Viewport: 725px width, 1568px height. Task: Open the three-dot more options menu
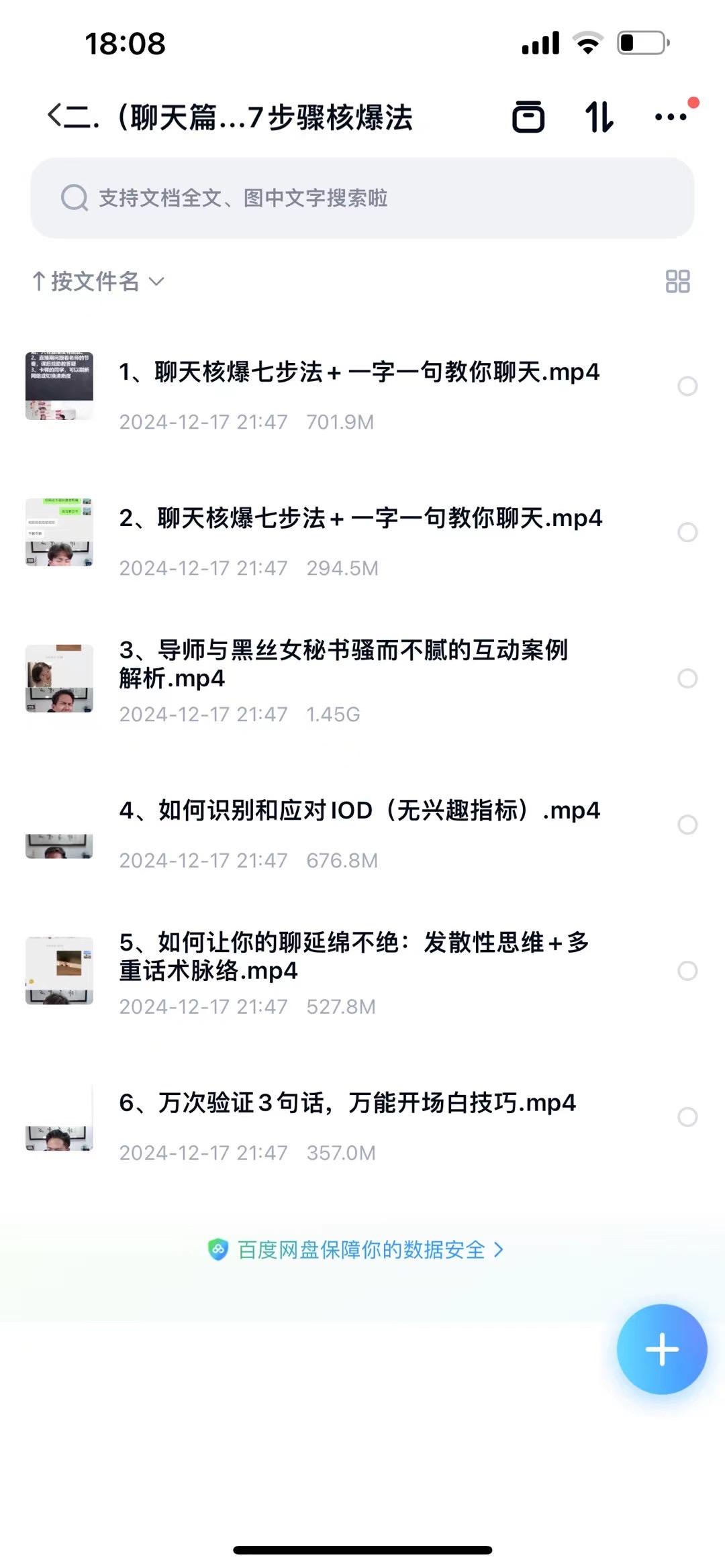point(671,117)
